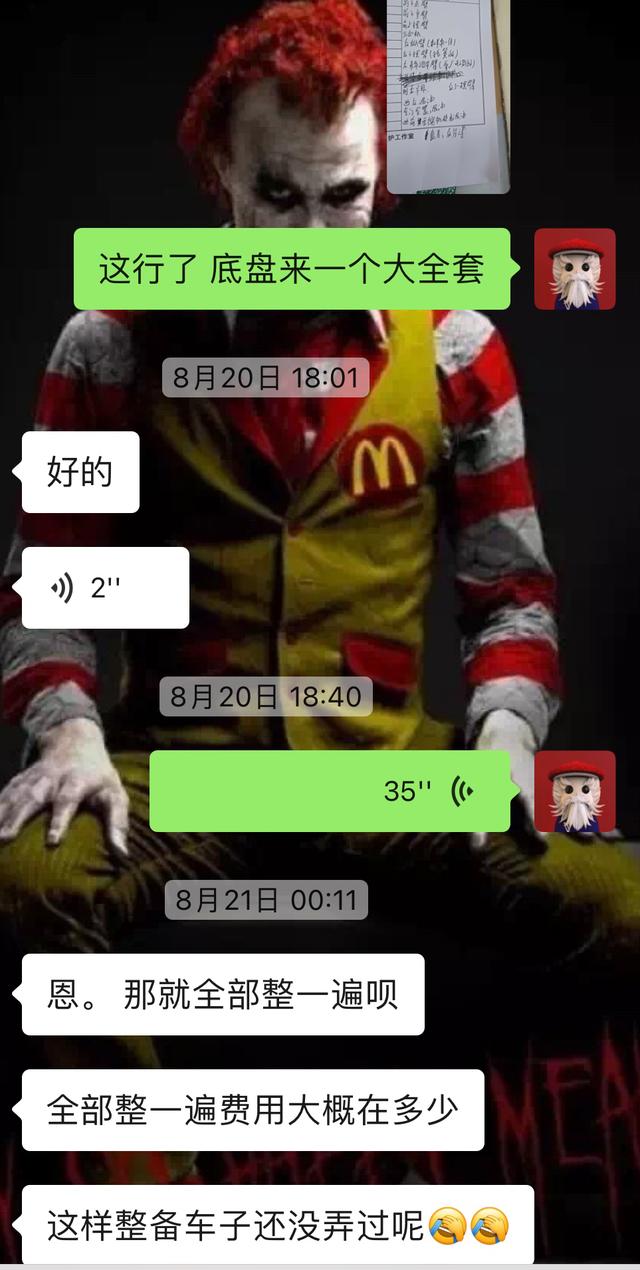The image size is (640, 1270).
Task: Open the sender avatar beside 这行了 message
Action: point(575,269)
